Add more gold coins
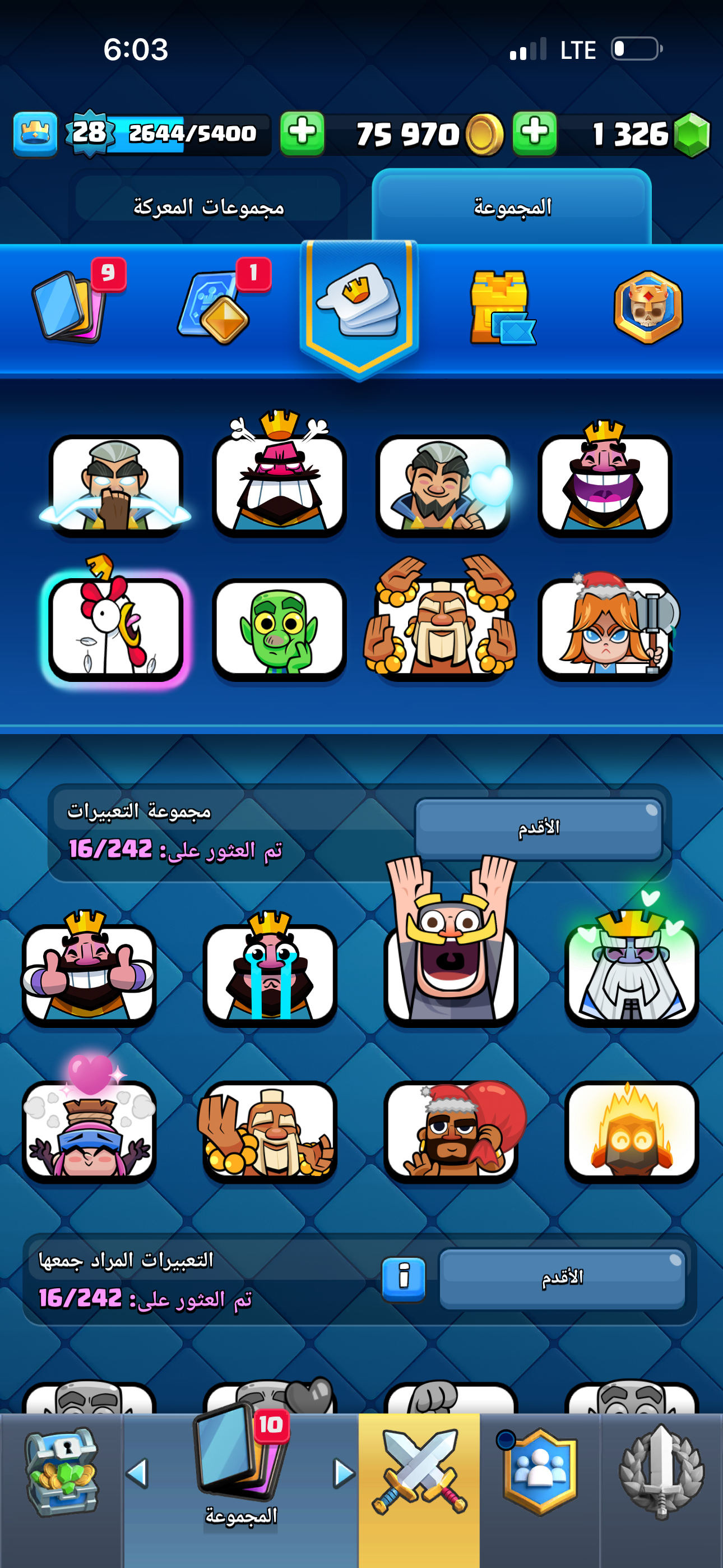This screenshot has width=723, height=1568. (x=302, y=133)
